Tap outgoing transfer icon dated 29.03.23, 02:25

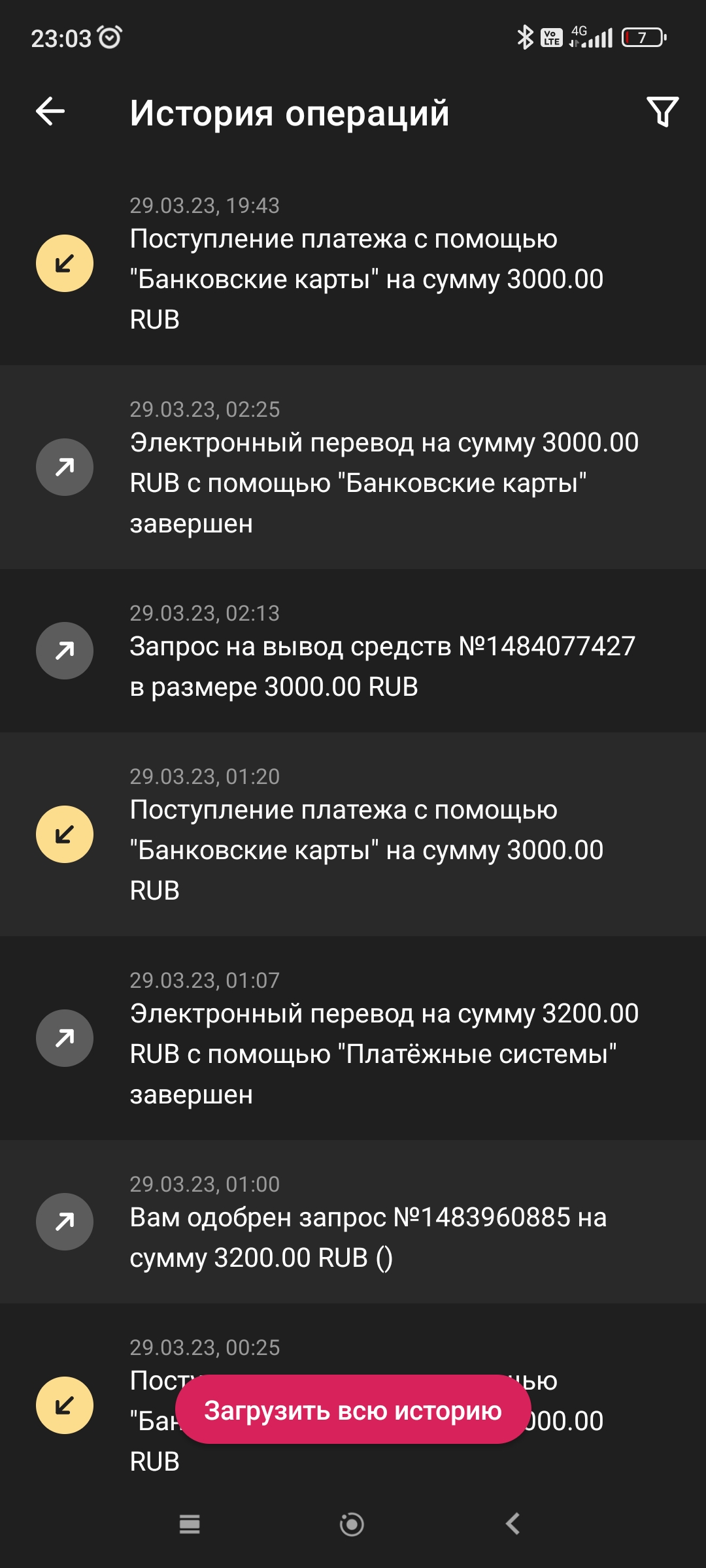[64, 465]
